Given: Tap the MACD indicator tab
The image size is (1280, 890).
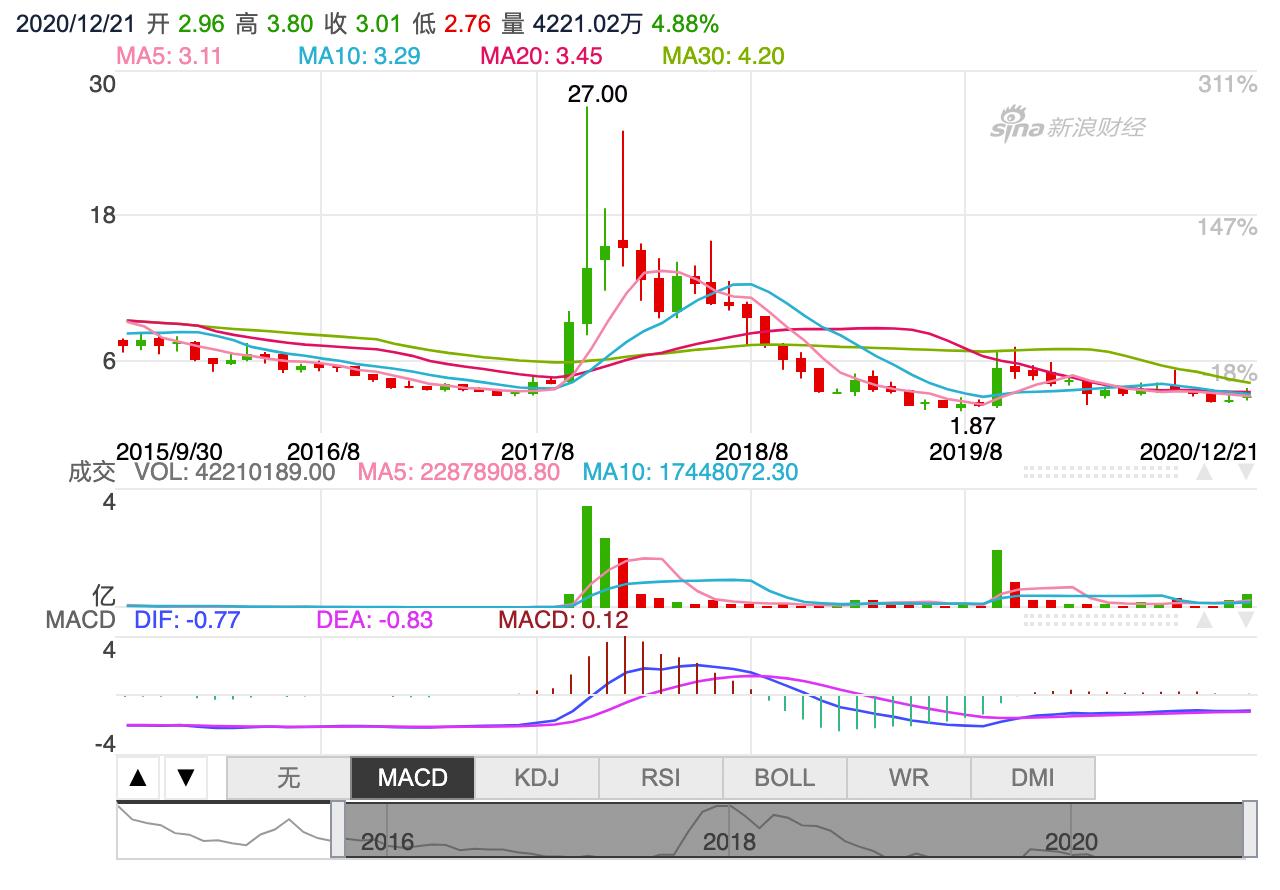Looking at the screenshot, I should click(x=413, y=777).
